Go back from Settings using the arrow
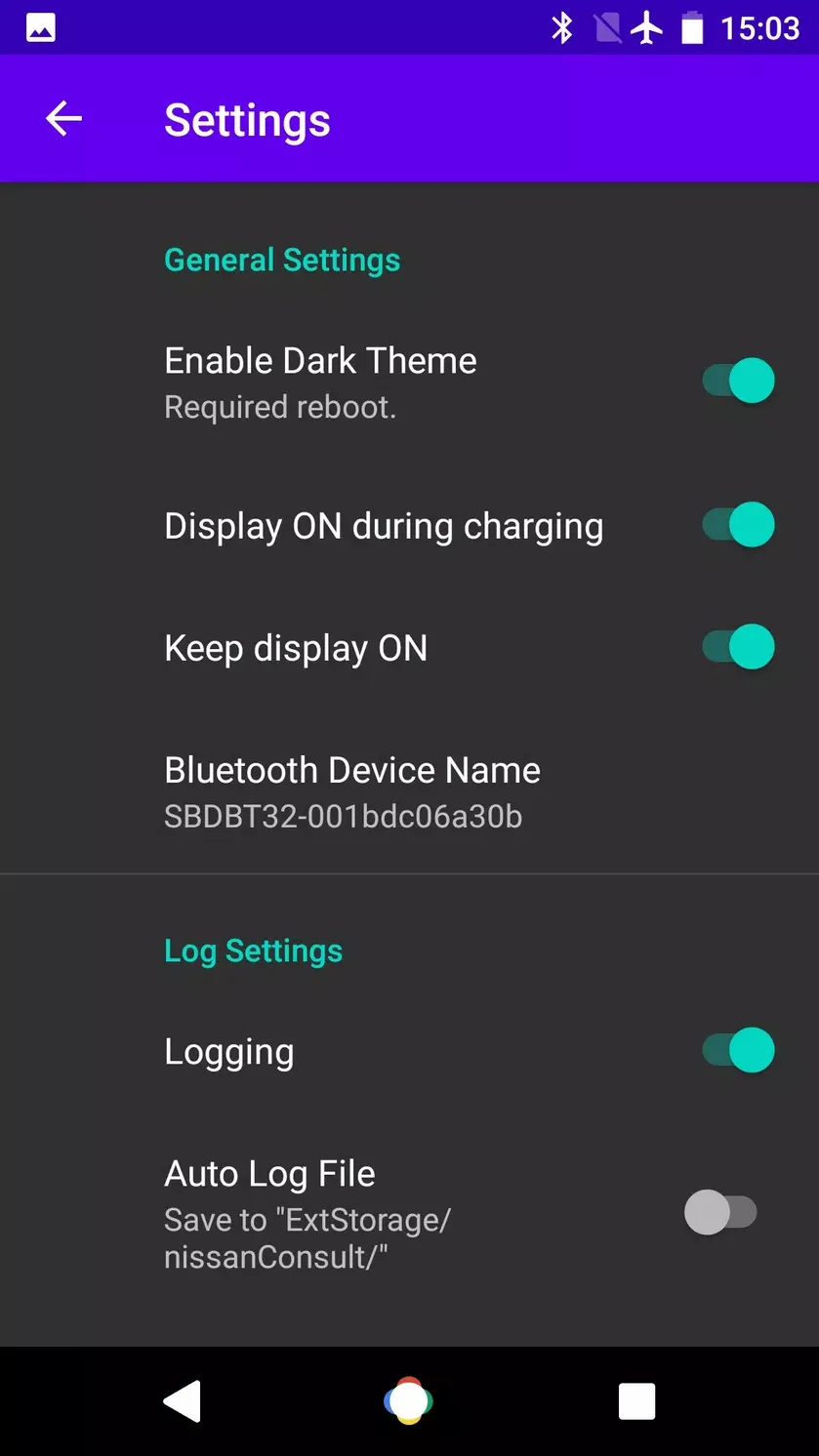 (x=63, y=119)
